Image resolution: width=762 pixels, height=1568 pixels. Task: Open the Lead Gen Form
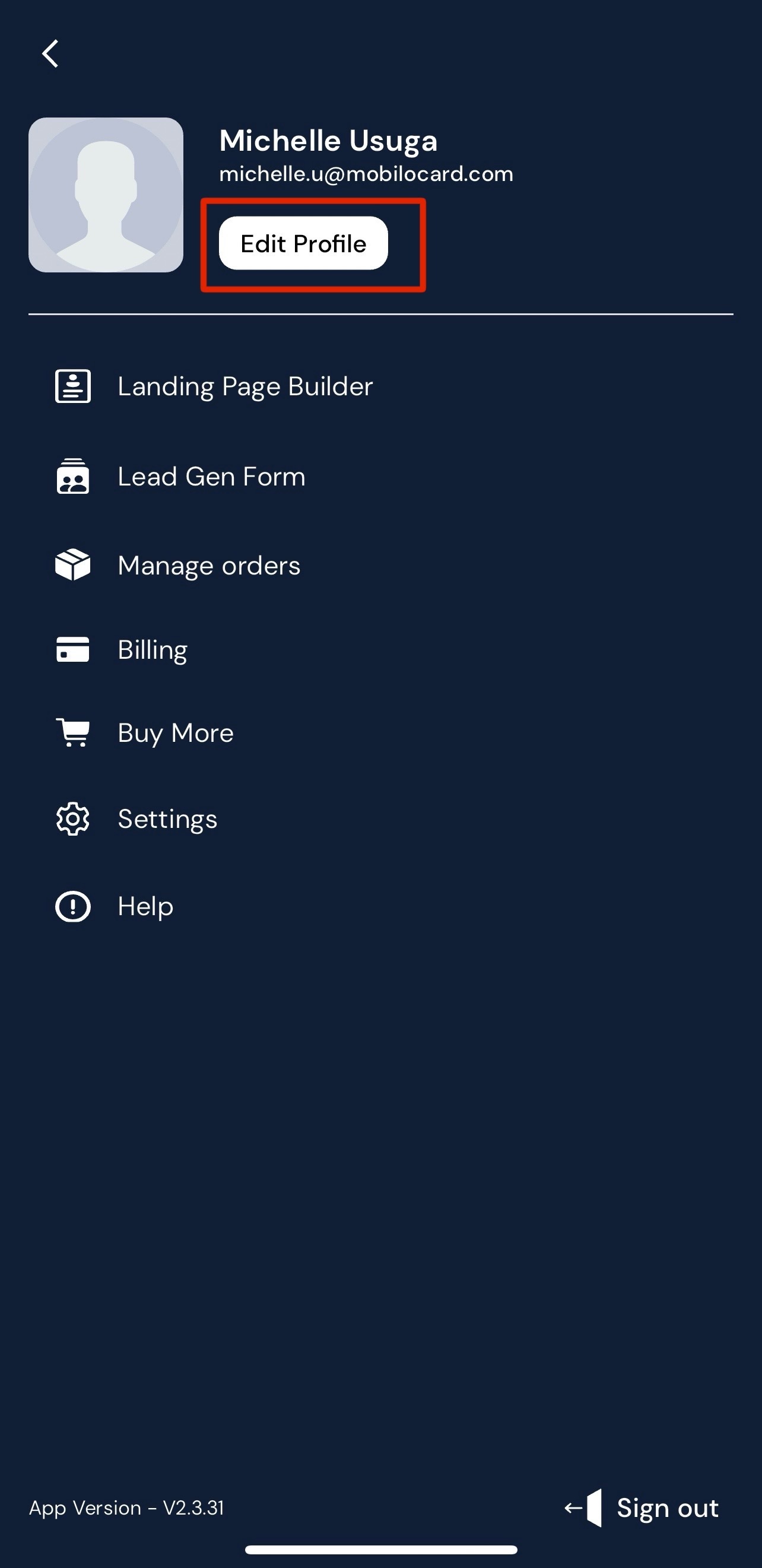pos(211,476)
